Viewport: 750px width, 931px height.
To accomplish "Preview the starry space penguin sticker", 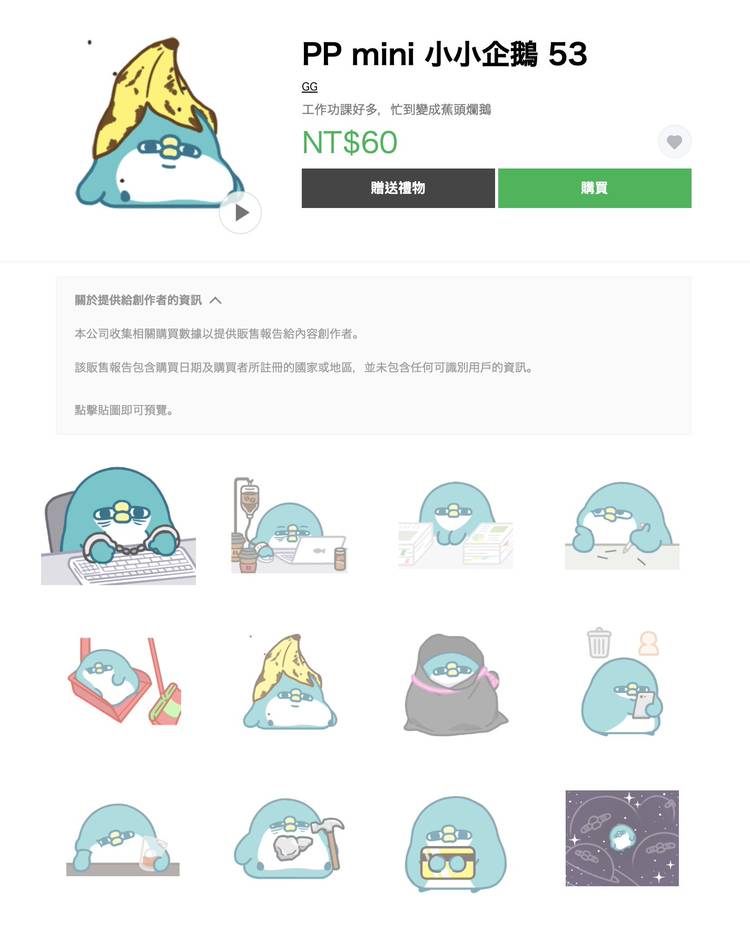I will [x=621, y=838].
